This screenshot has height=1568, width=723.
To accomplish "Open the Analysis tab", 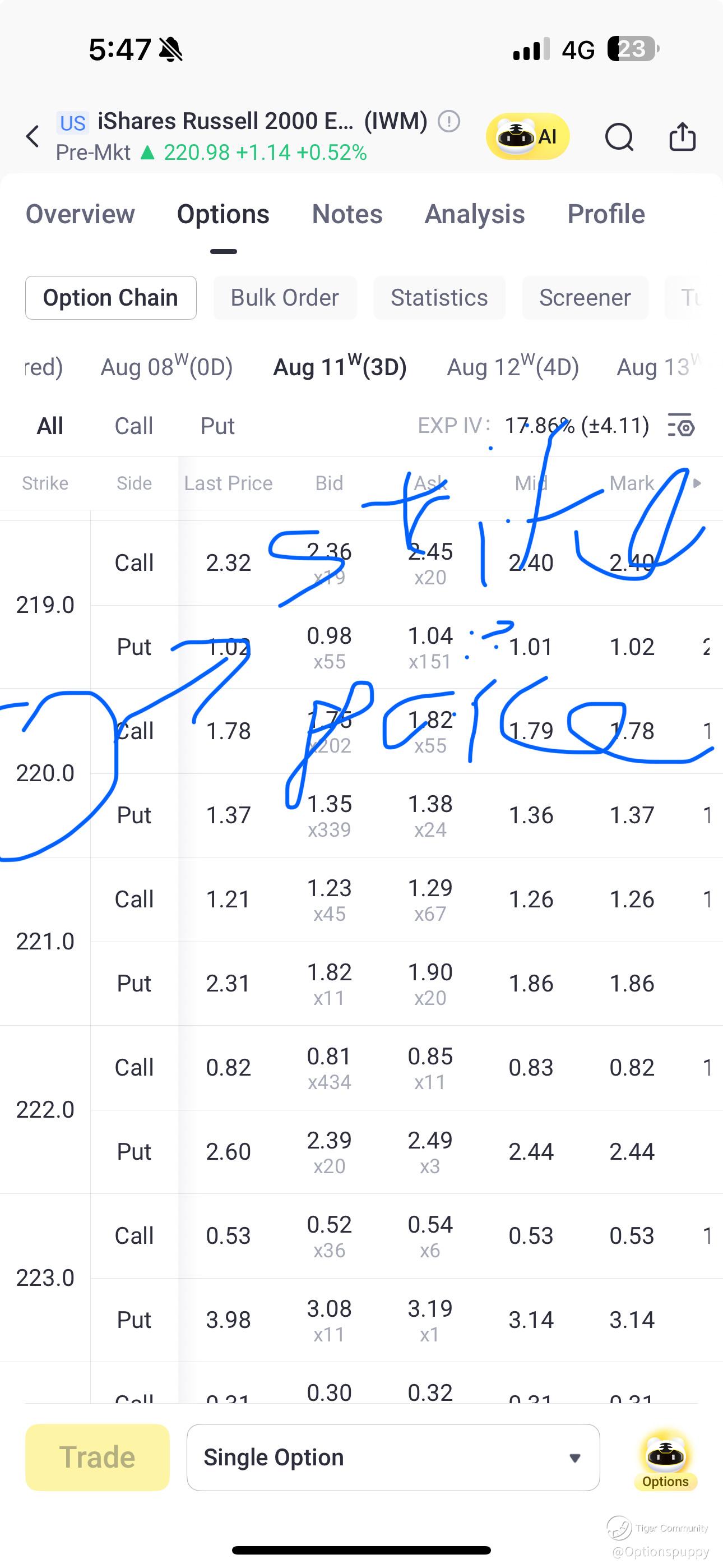I will pos(475,214).
